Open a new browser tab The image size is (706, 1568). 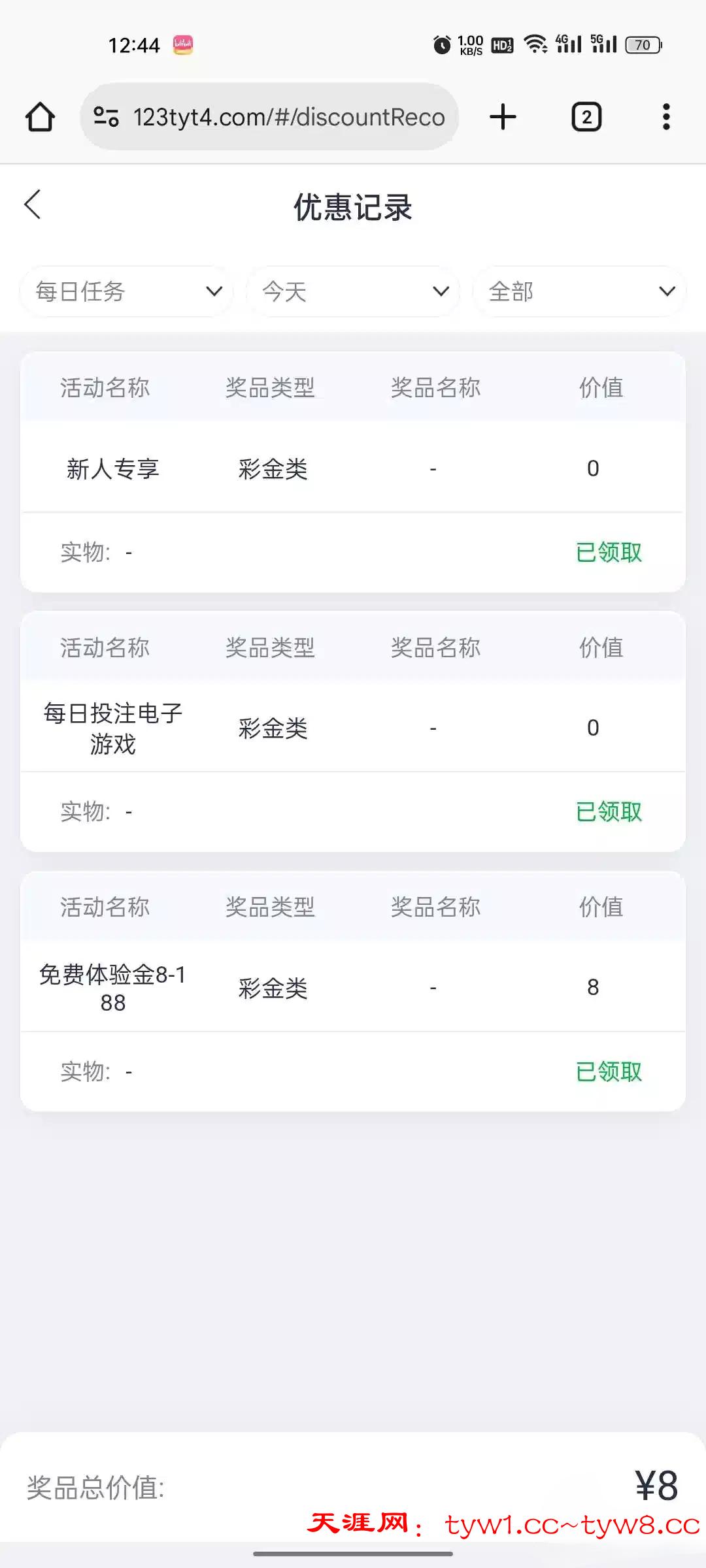(x=503, y=118)
